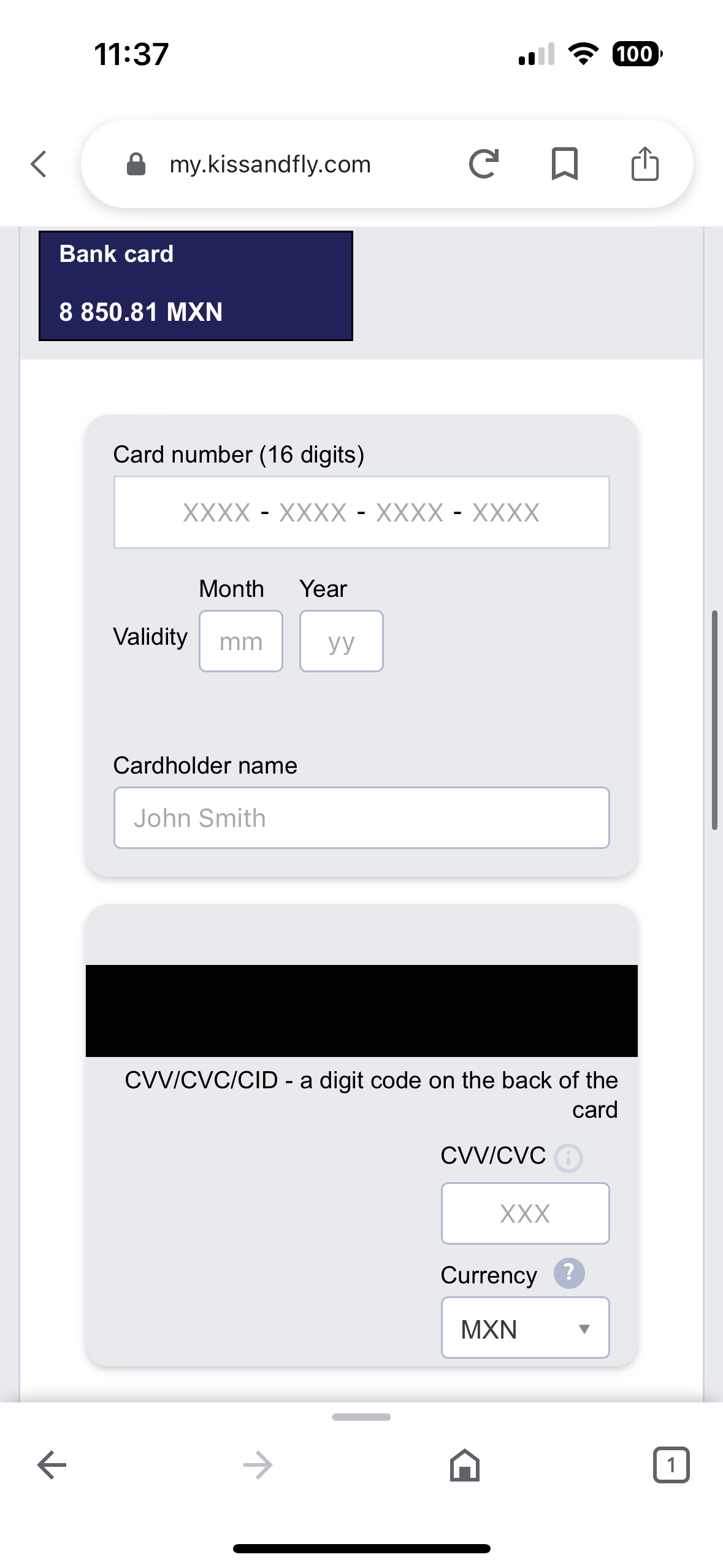The width and height of the screenshot is (723, 1568).
Task: Expand the MXN currency dropdown
Action: pyautogui.click(x=525, y=1328)
